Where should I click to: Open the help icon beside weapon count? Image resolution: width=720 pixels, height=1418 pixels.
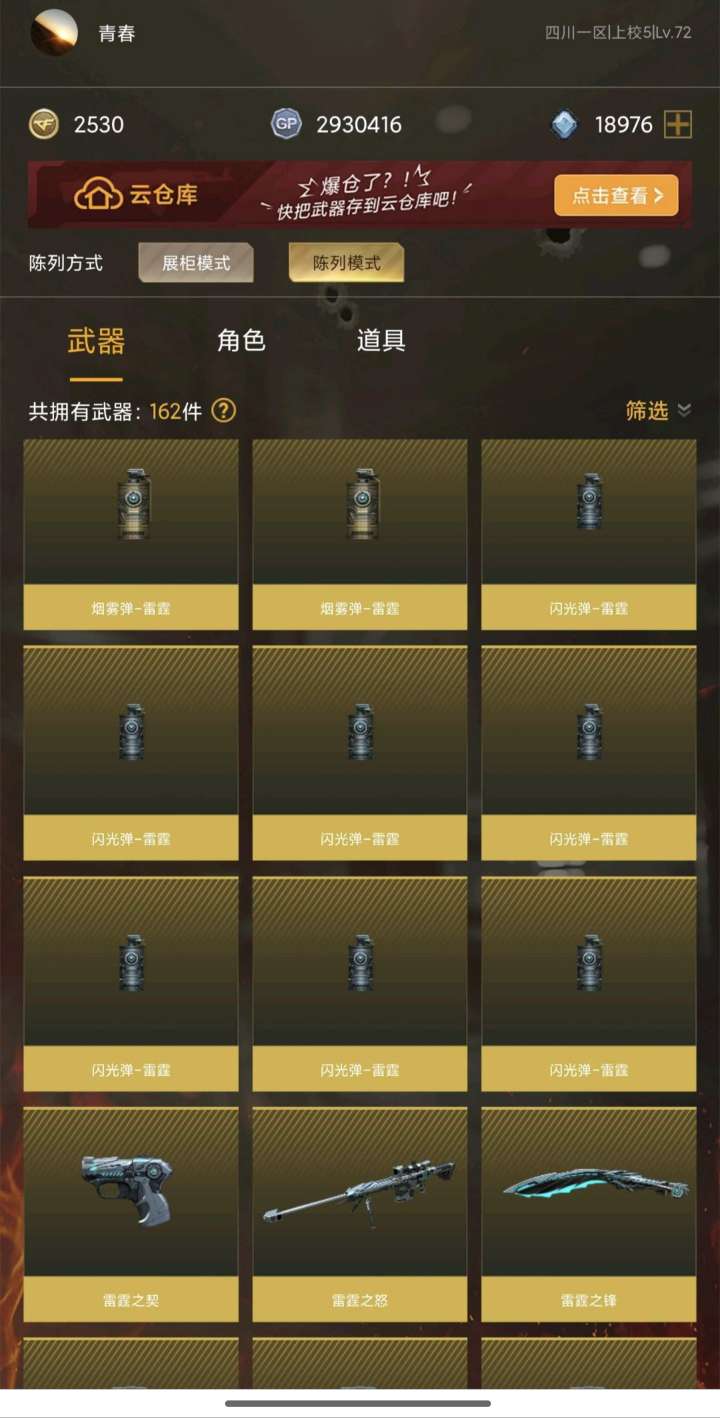[224, 411]
